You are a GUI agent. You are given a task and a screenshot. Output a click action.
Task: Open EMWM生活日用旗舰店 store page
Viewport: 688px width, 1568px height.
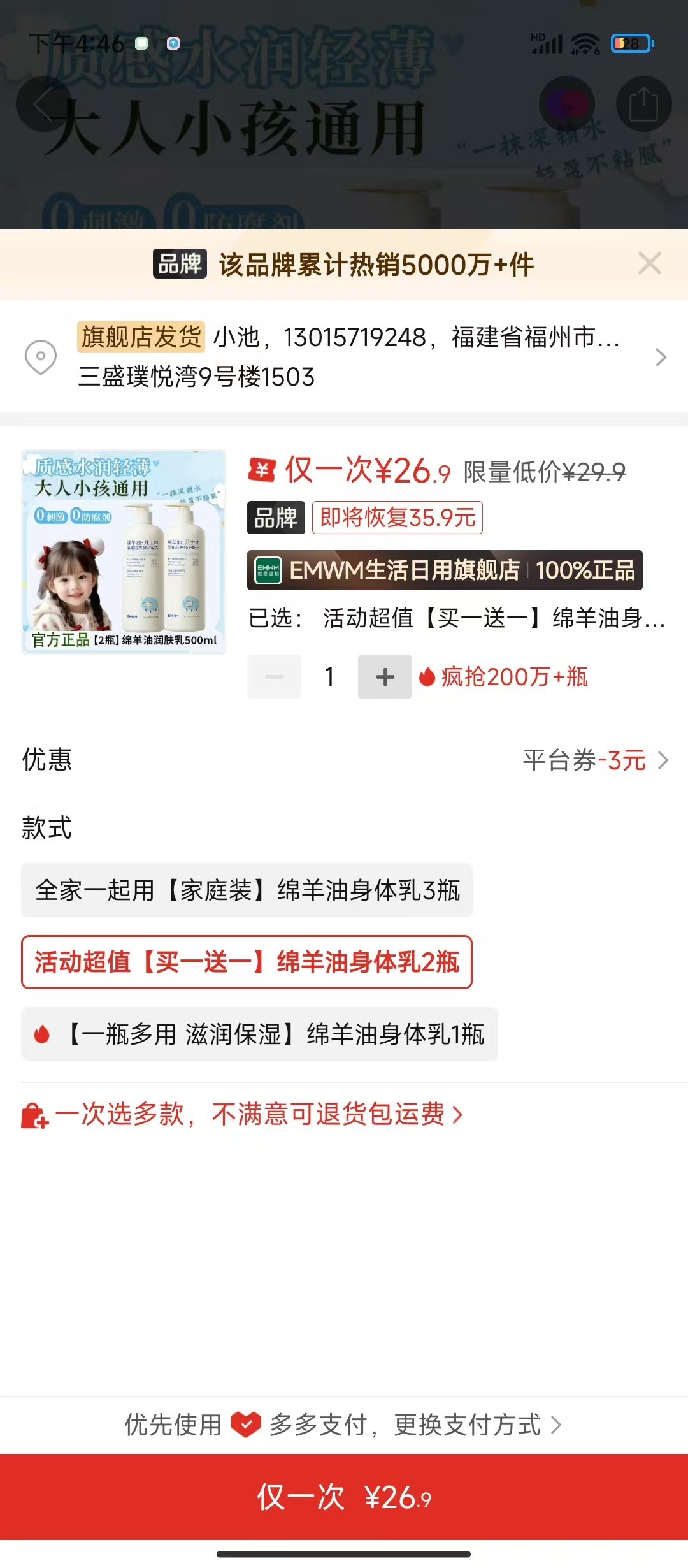[x=444, y=570]
